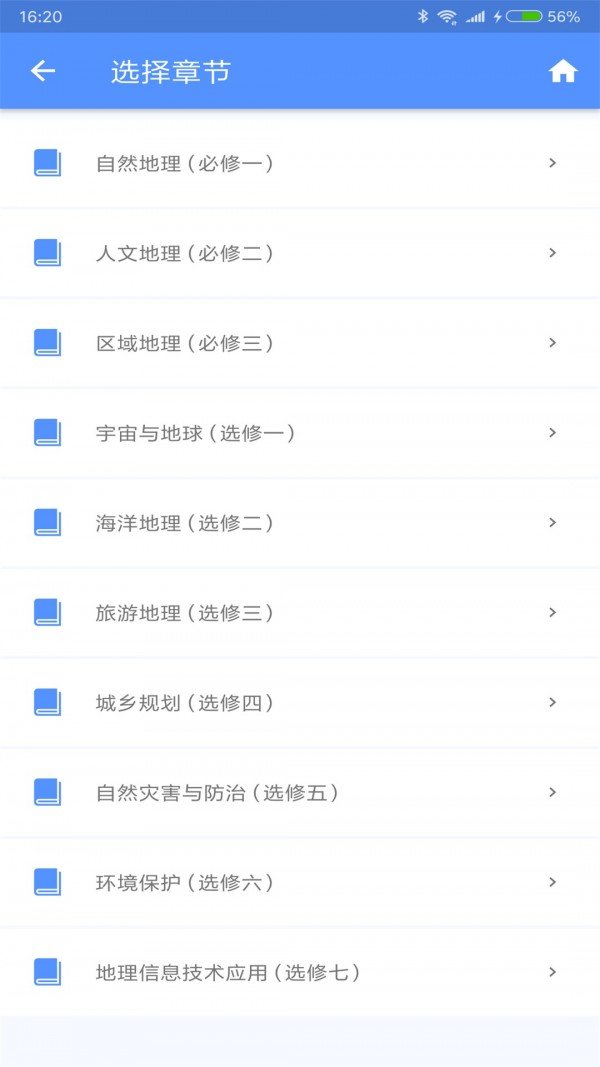600x1067 pixels.
Task: Choose 自然灾害与防治（选修五）
Action: click(218, 793)
